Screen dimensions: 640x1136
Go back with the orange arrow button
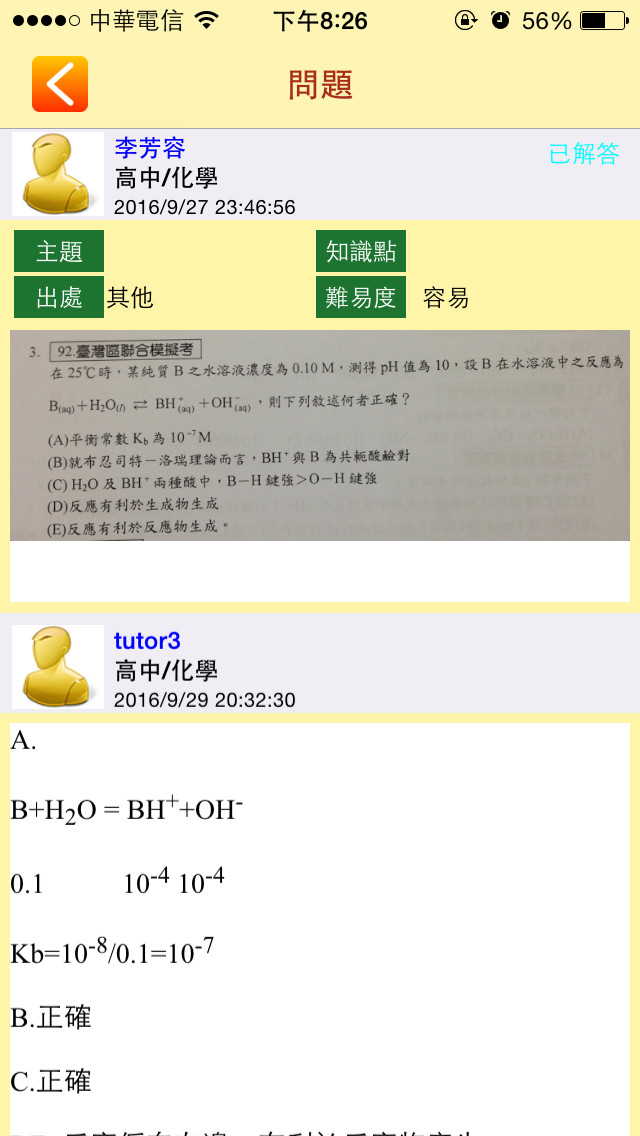(59, 84)
